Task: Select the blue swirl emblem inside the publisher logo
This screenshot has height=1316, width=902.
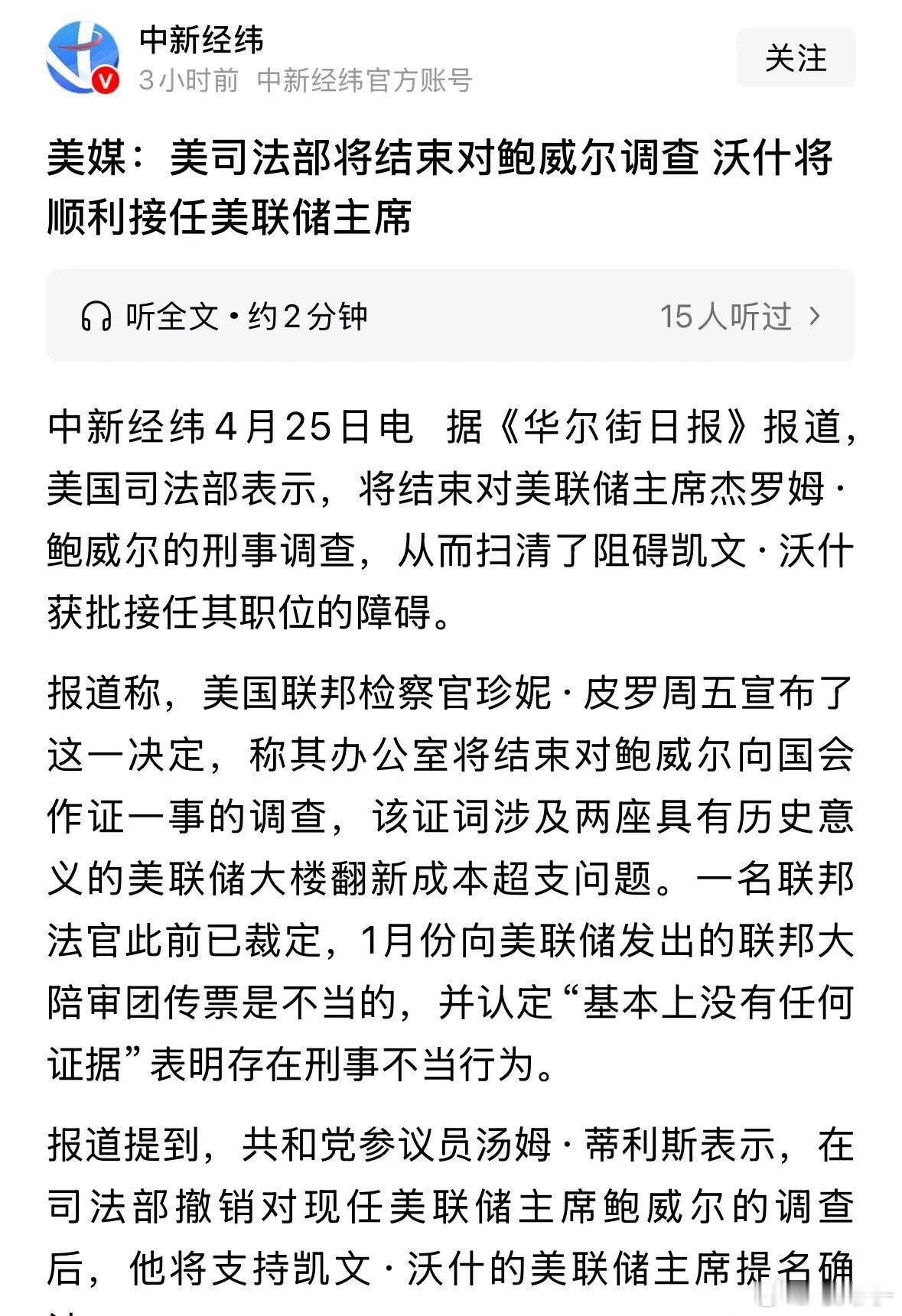Action: (x=80, y=55)
